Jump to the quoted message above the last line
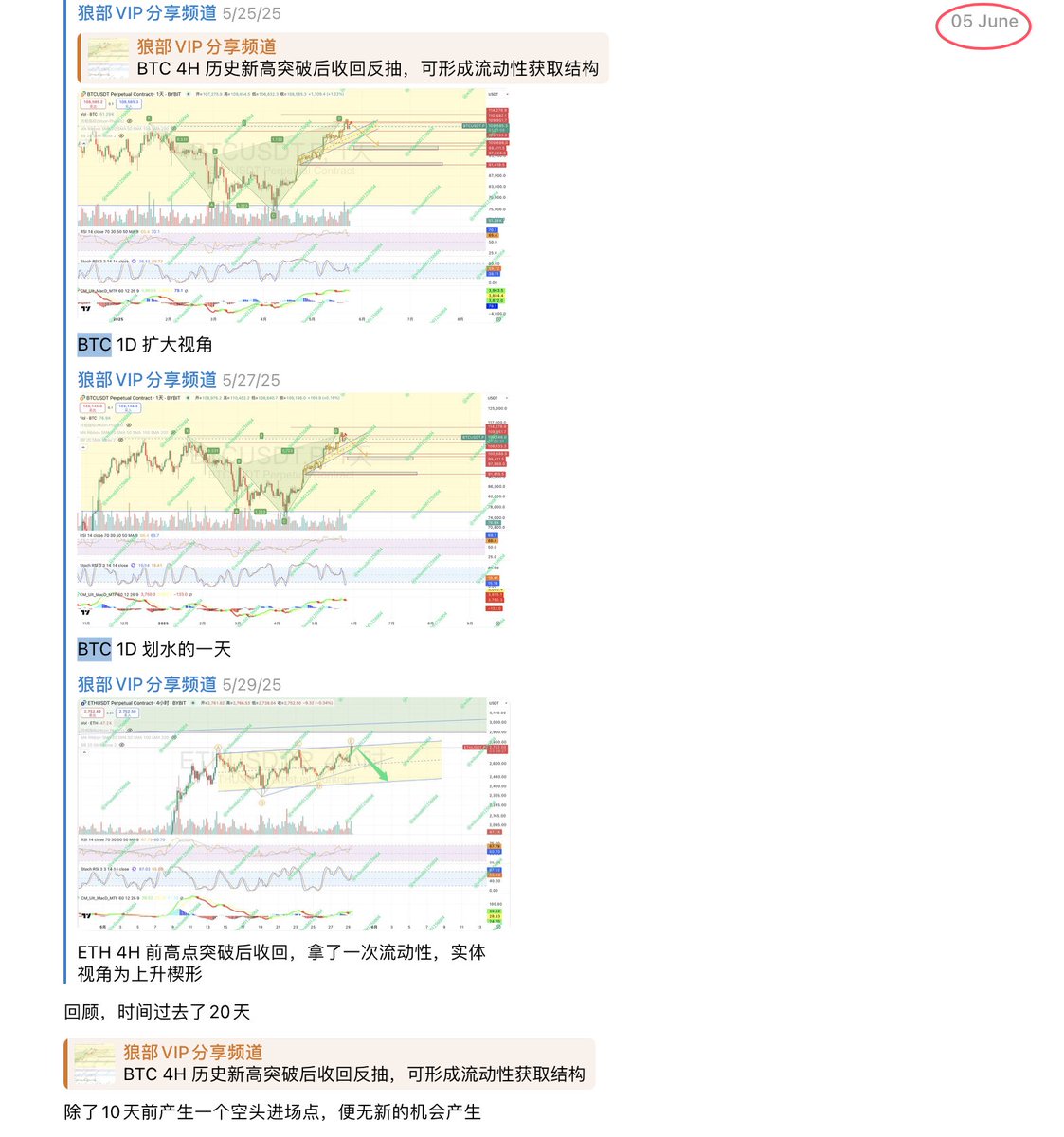This screenshot has width=1064, height=1137. coord(329,1063)
